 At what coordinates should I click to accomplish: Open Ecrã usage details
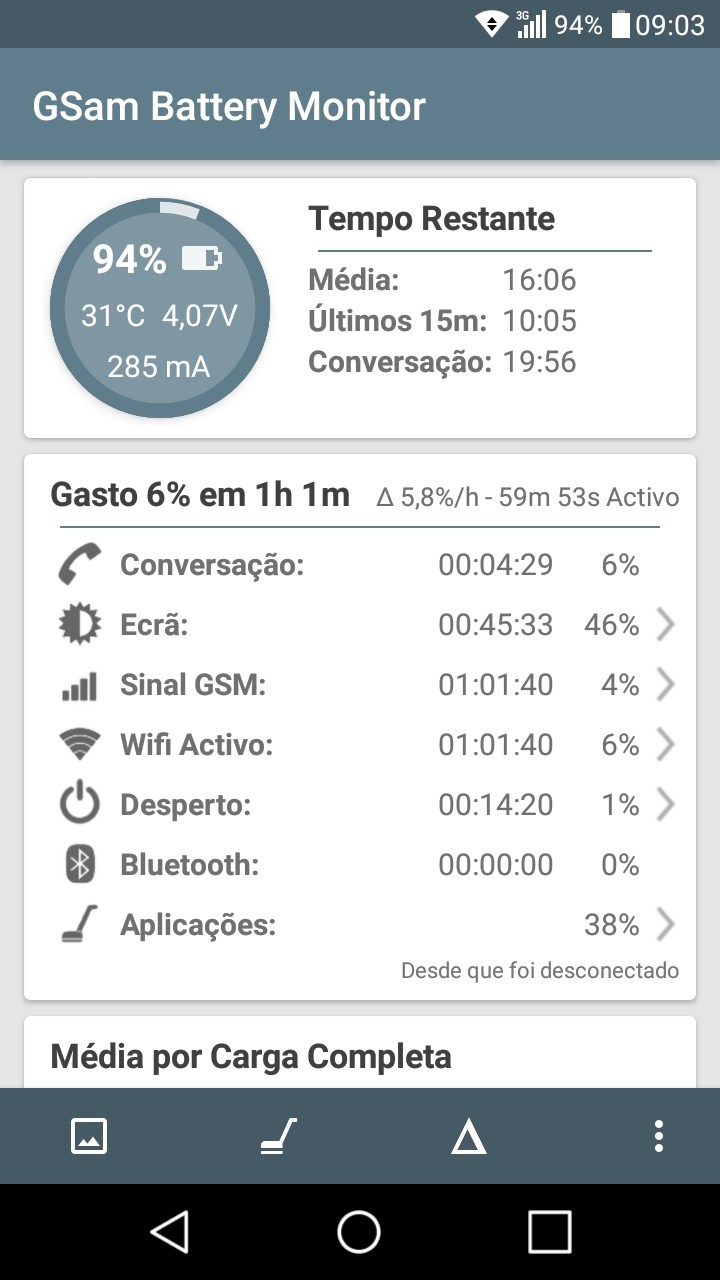(x=360, y=625)
